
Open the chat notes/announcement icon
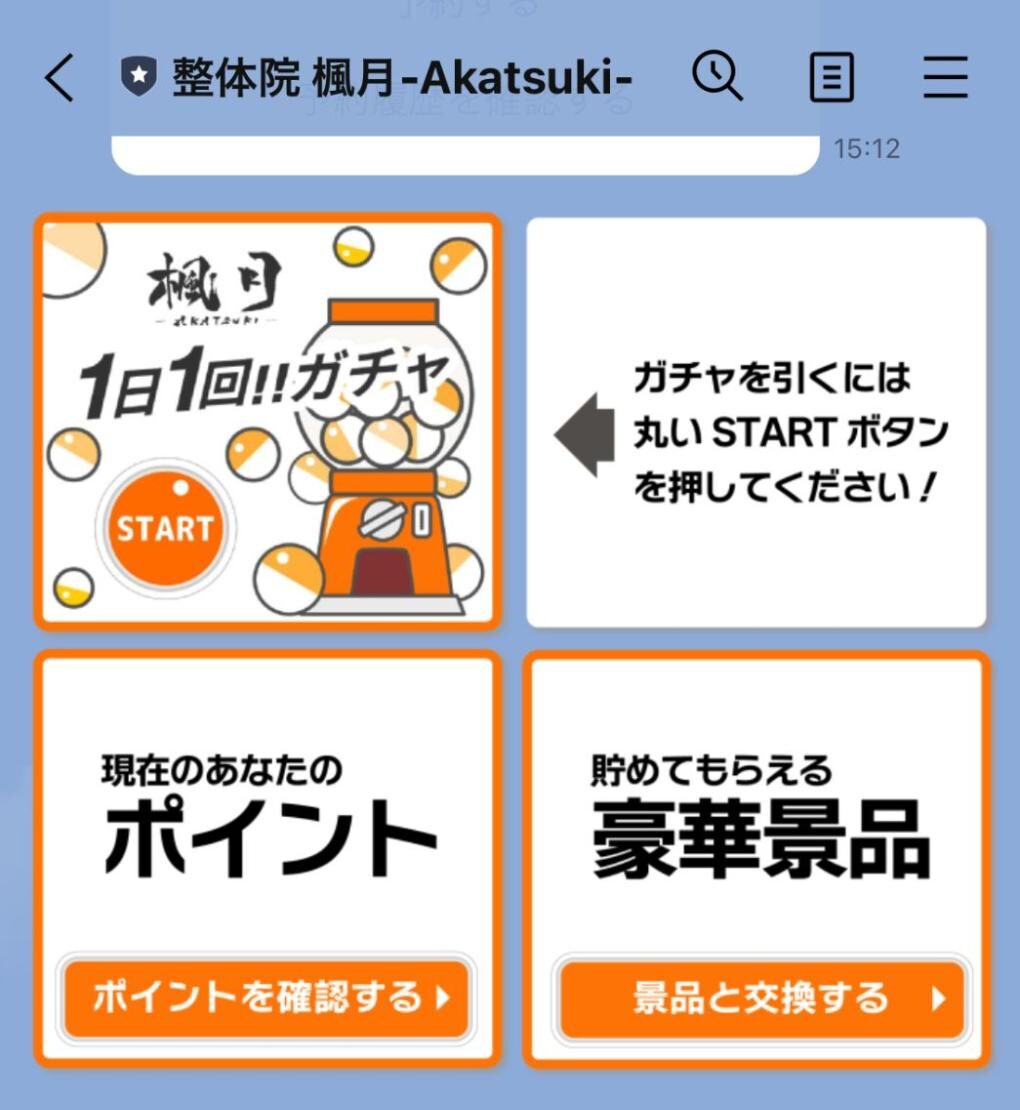coord(831,78)
